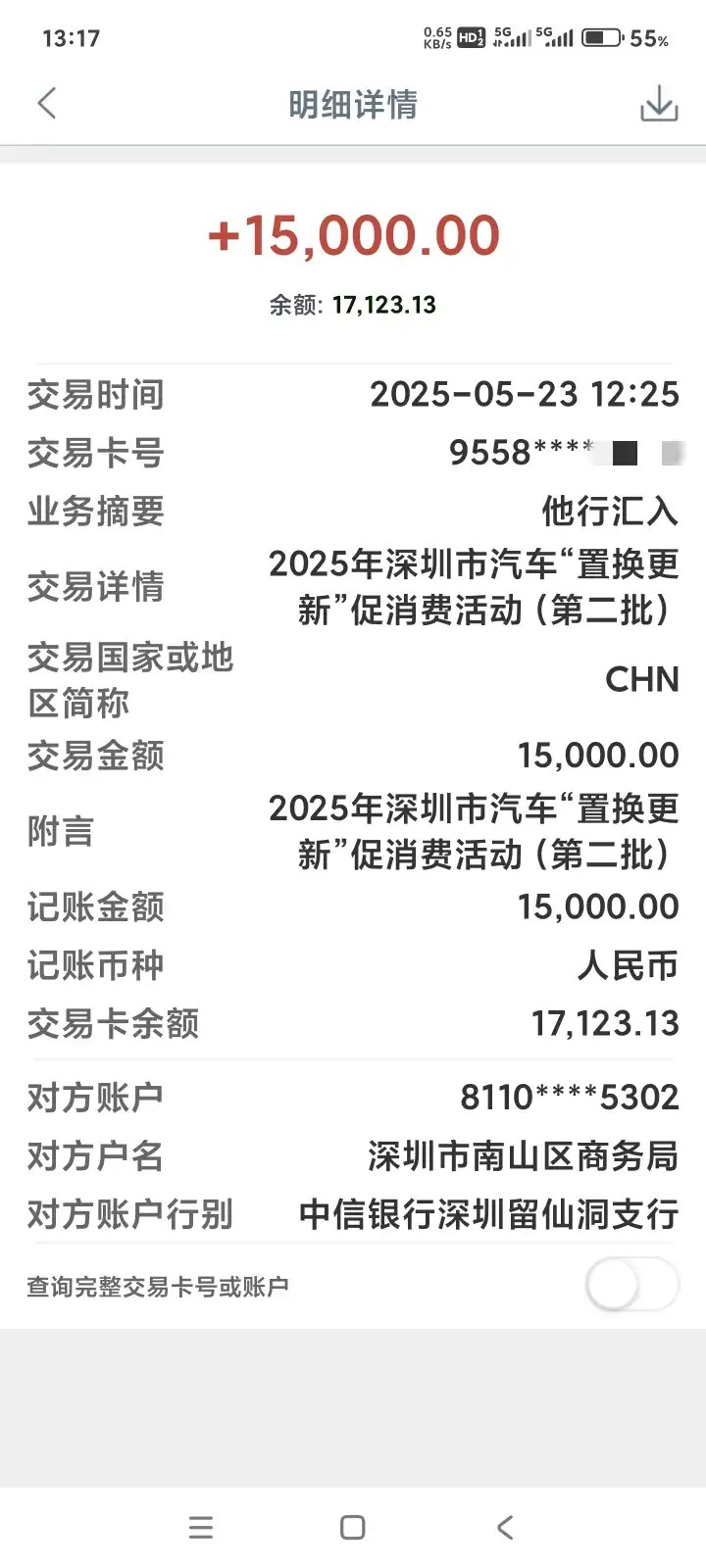Viewport: 706px width, 1568px height.
Task: Go to the phone home screen
Action: pos(353,1527)
